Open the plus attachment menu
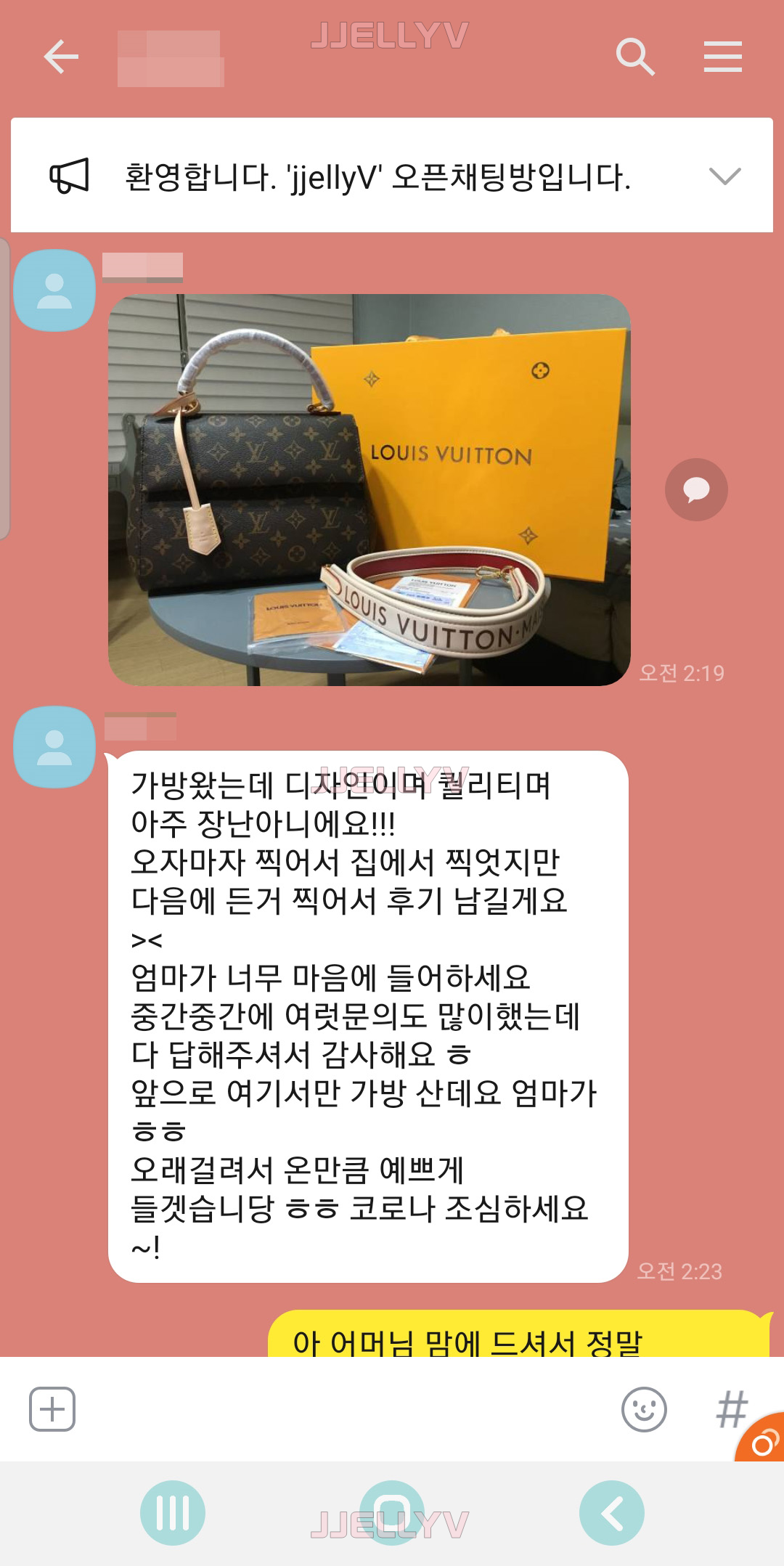 tap(52, 1409)
